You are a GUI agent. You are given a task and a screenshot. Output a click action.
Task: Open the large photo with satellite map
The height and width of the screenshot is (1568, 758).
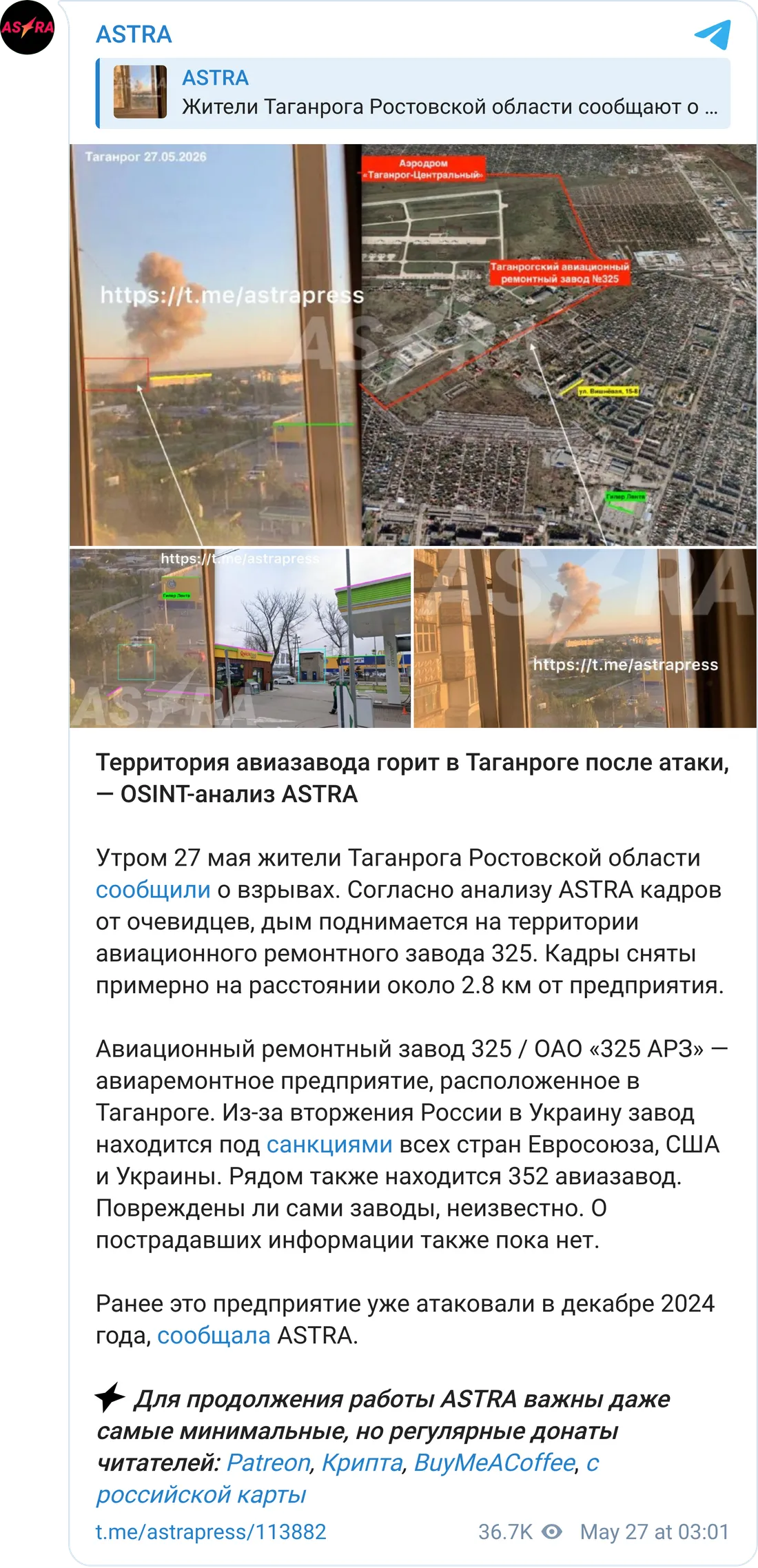coord(413,345)
